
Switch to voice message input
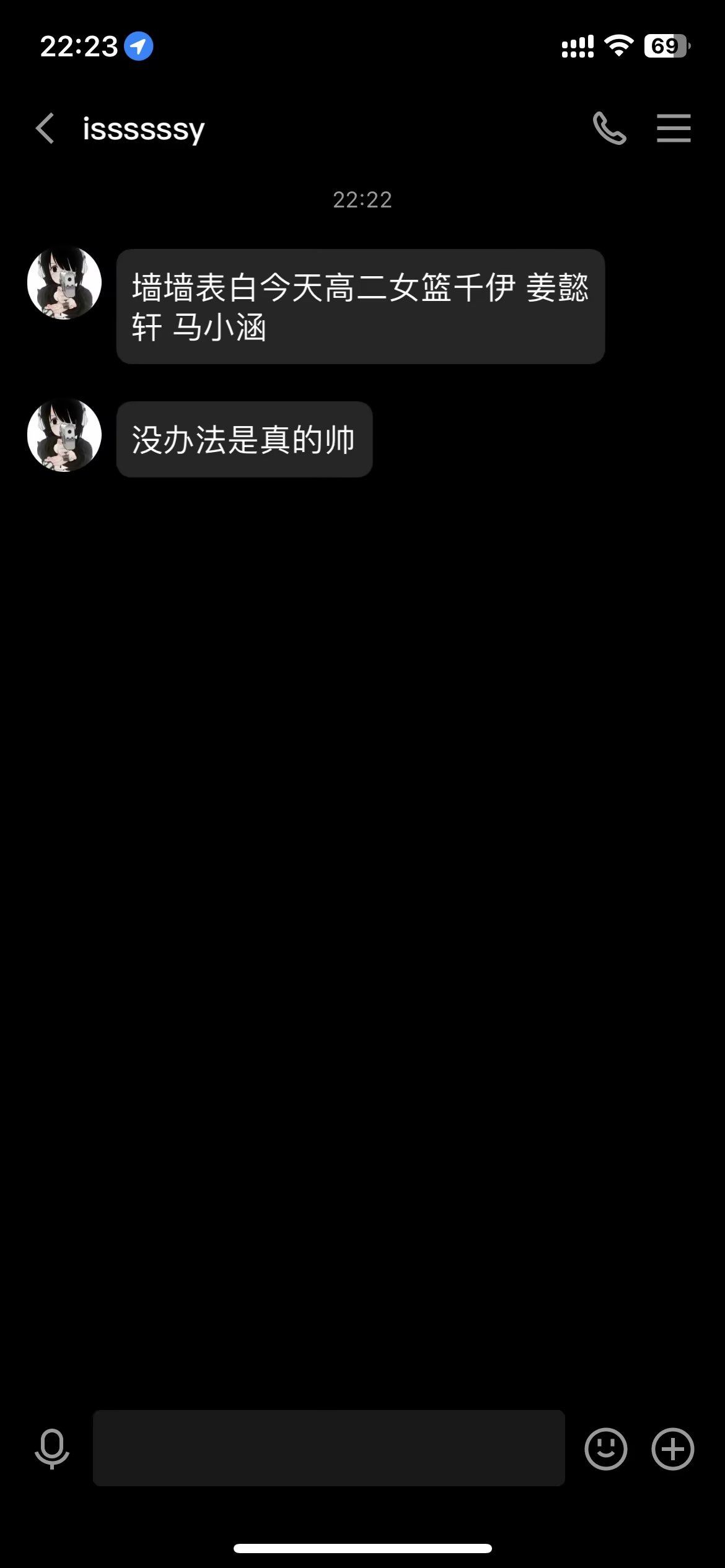[x=52, y=1448]
